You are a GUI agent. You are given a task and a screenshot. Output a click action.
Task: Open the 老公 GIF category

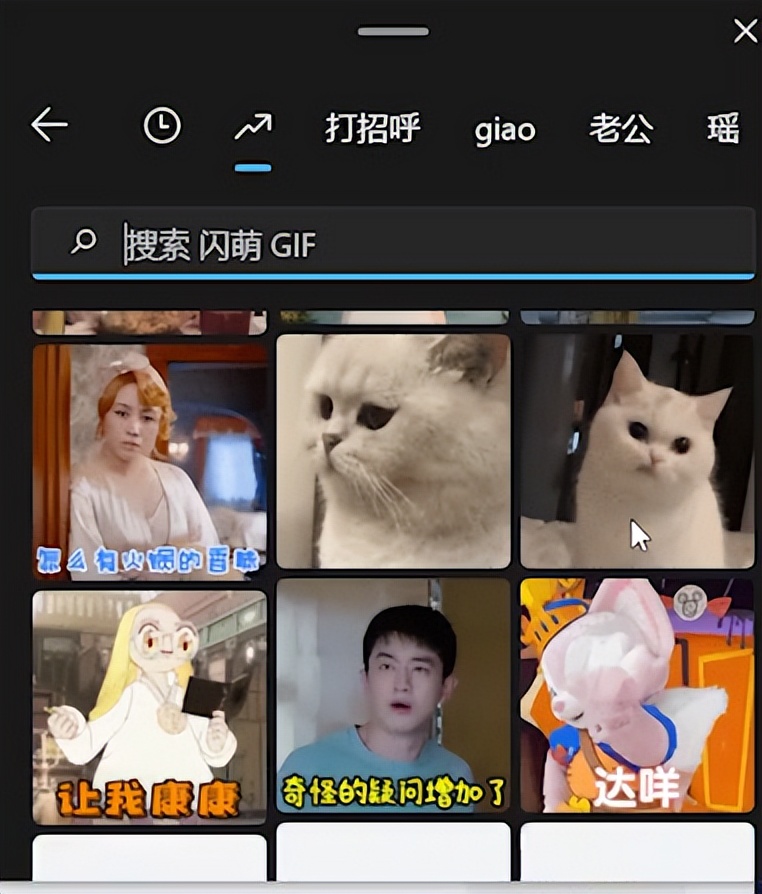pos(620,129)
